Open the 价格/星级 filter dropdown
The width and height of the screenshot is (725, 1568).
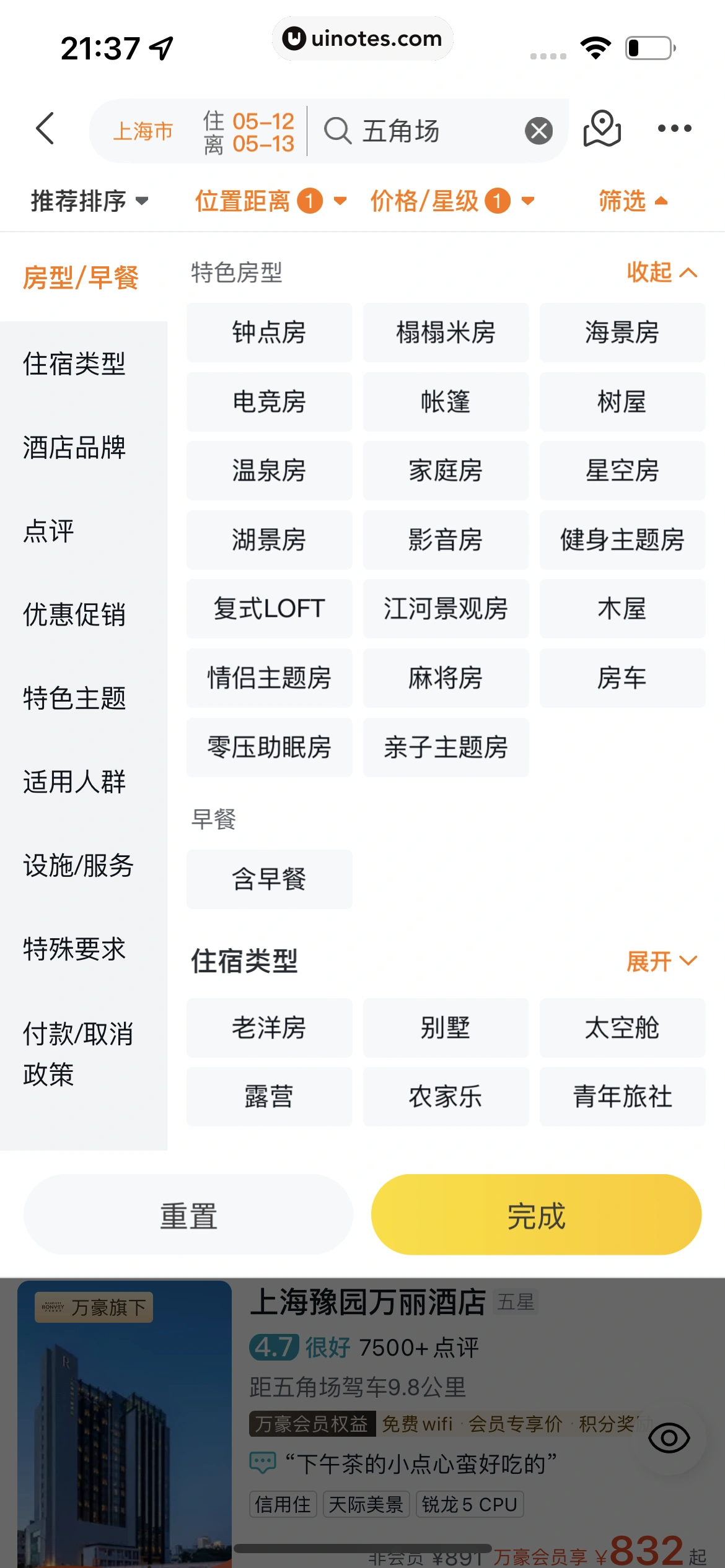click(x=452, y=201)
